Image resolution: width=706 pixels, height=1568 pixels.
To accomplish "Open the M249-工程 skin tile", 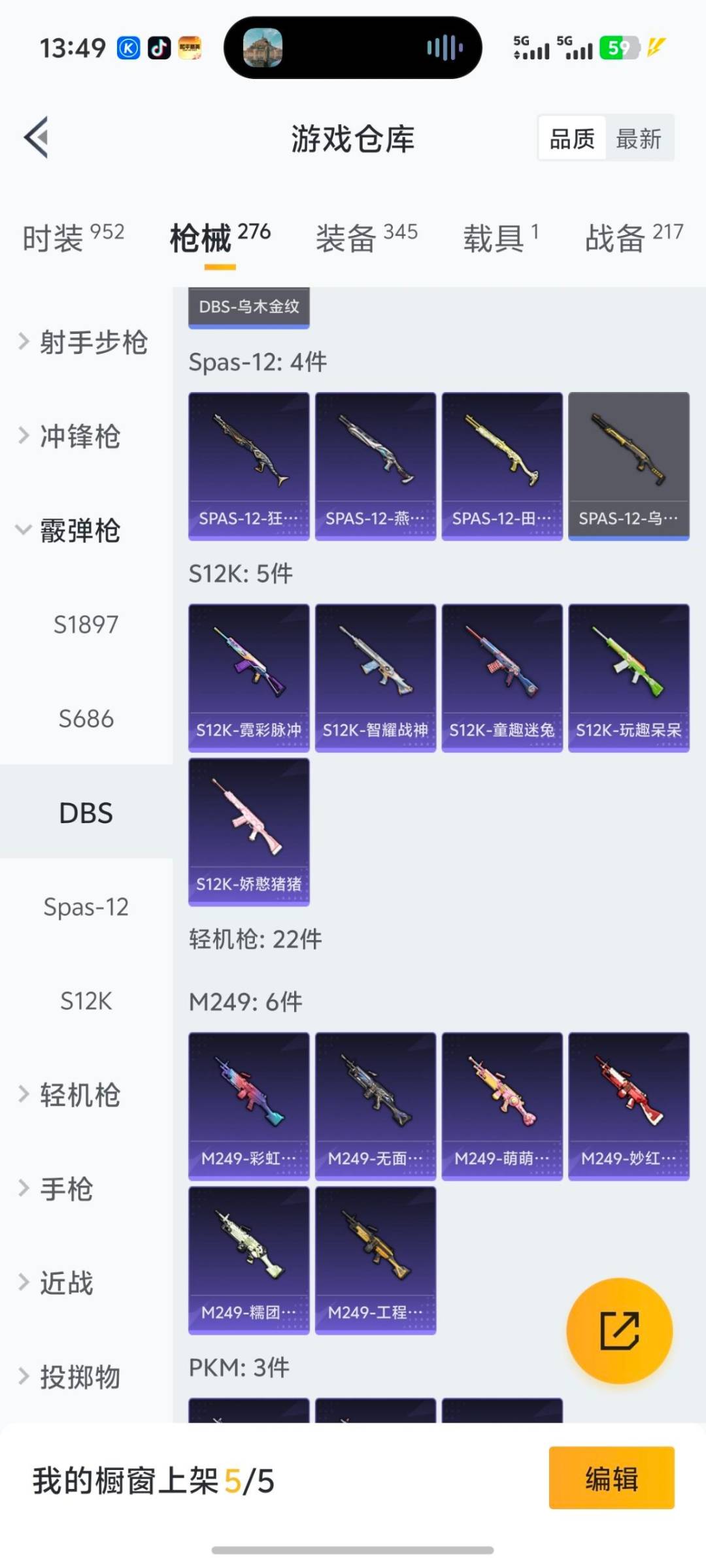I will [375, 1260].
